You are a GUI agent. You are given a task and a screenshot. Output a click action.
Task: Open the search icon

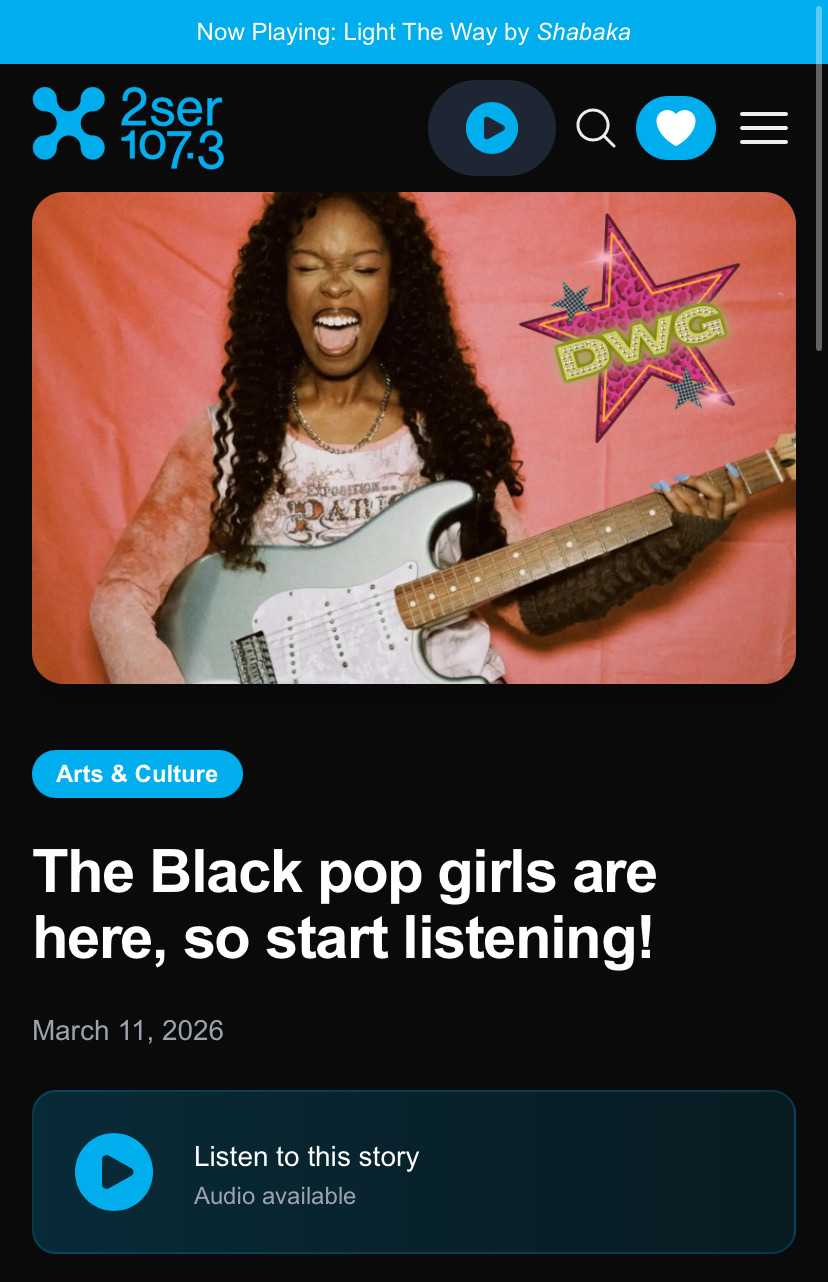click(x=596, y=128)
